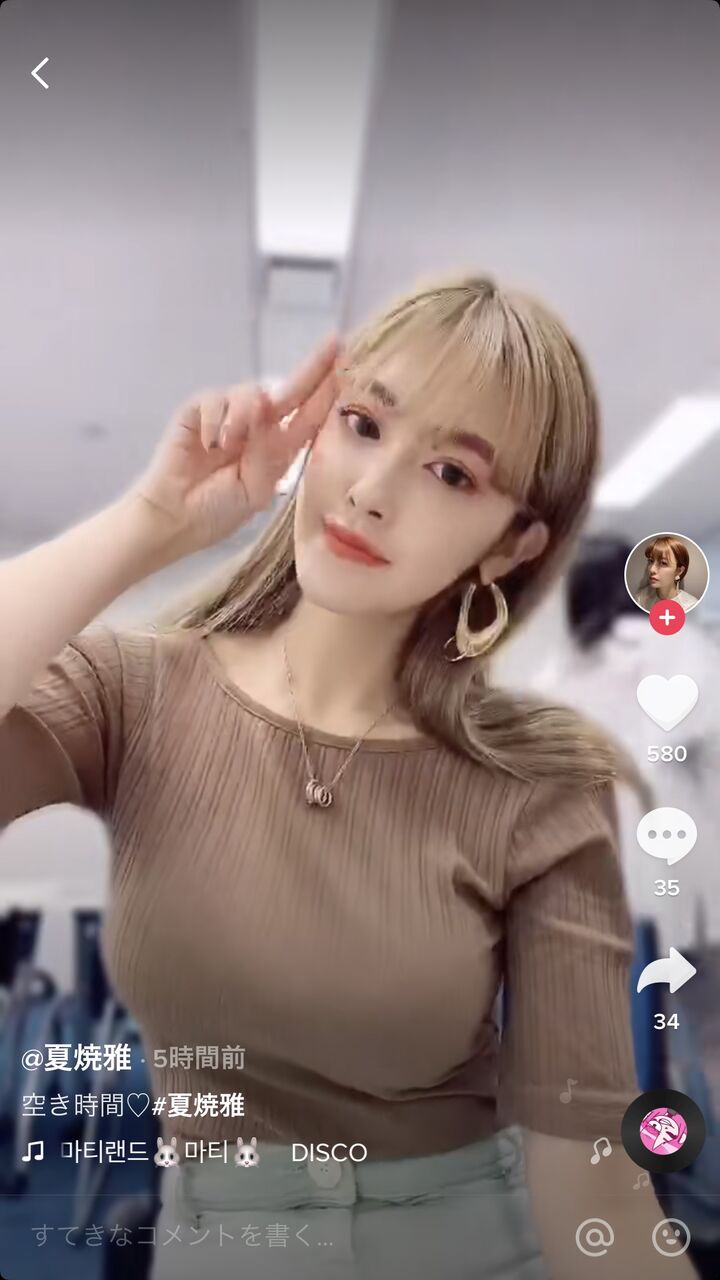Viewport: 720px width, 1280px height.
Task: Tap the comment field to write a comment
Action: [x=290, y=1236]
